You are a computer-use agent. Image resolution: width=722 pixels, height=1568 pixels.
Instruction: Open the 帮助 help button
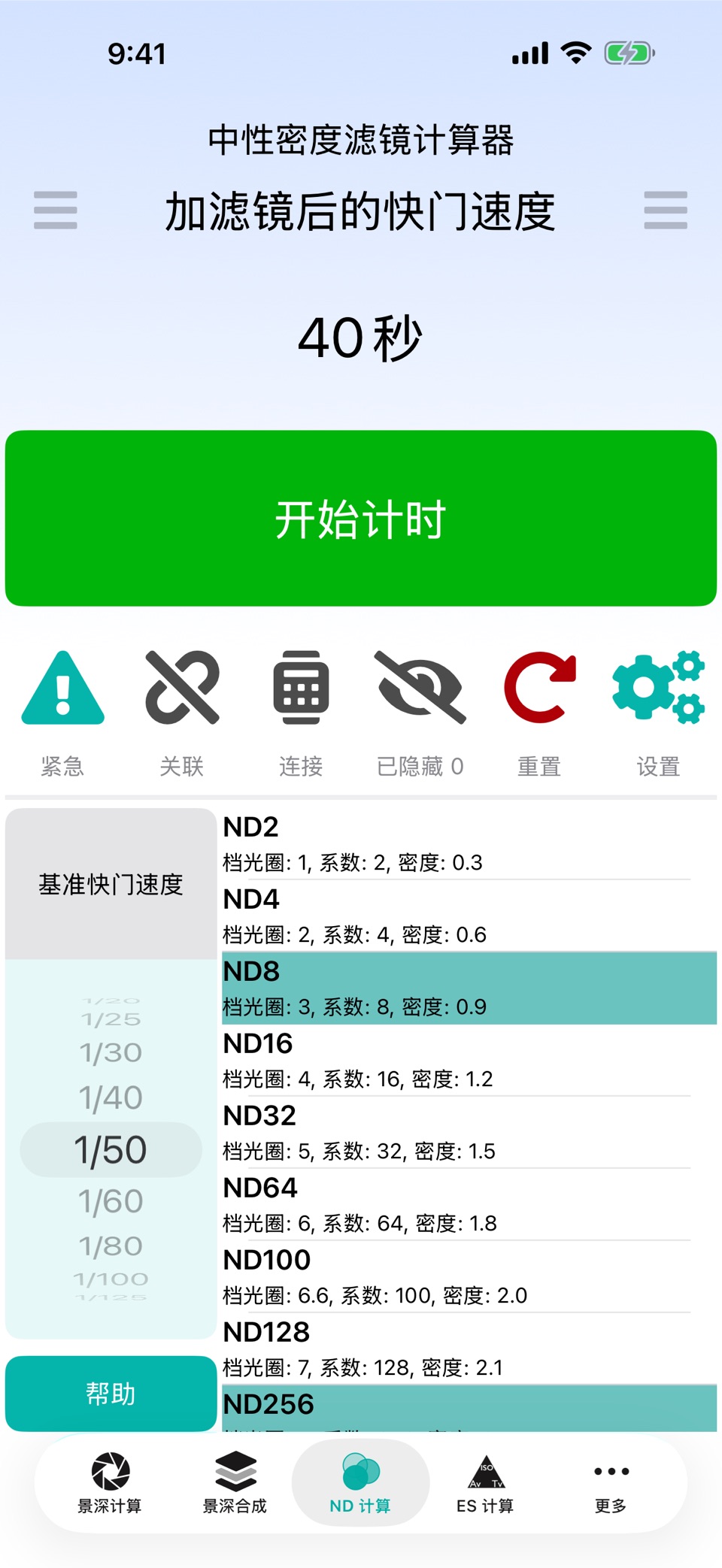(111, 1394)
